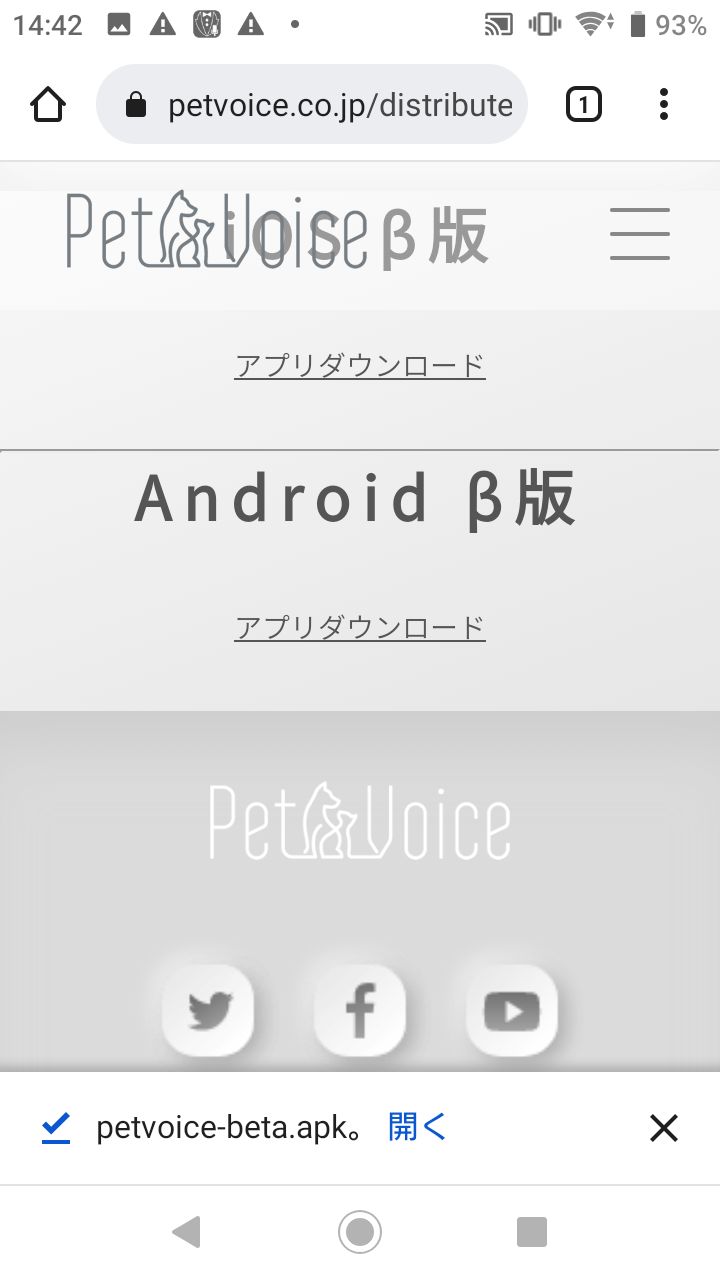Go back with the system back button
The height and width of the screenshot is (1280, 720).
click(186, 1232)
